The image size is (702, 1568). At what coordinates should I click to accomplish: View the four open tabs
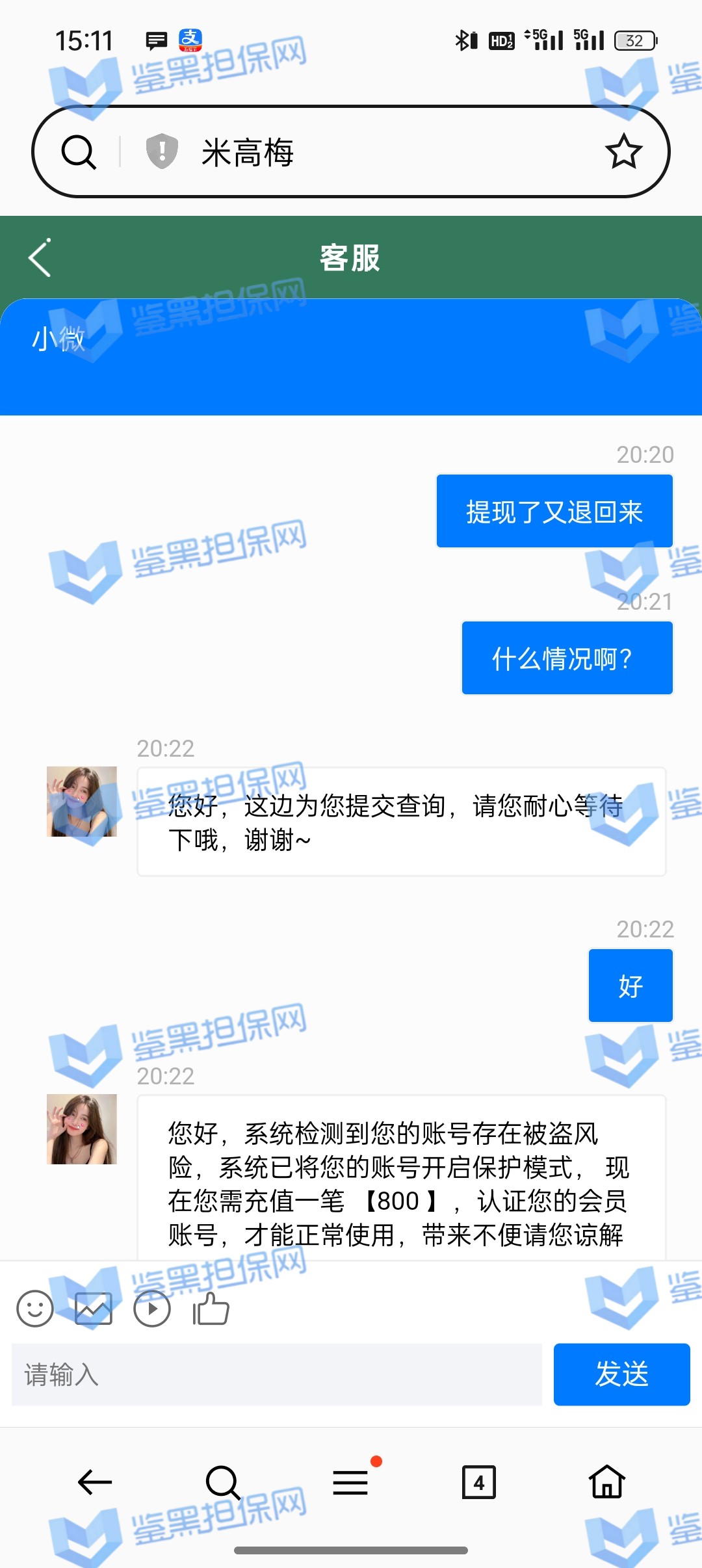click(x=479, y=1482)
